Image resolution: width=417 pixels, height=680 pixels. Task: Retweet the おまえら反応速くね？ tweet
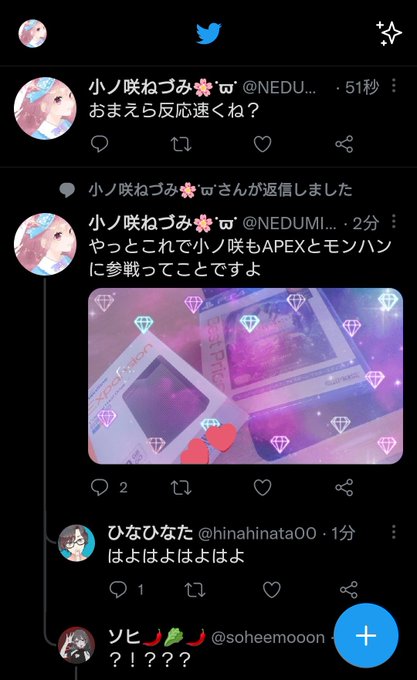(x=181, y=144)
